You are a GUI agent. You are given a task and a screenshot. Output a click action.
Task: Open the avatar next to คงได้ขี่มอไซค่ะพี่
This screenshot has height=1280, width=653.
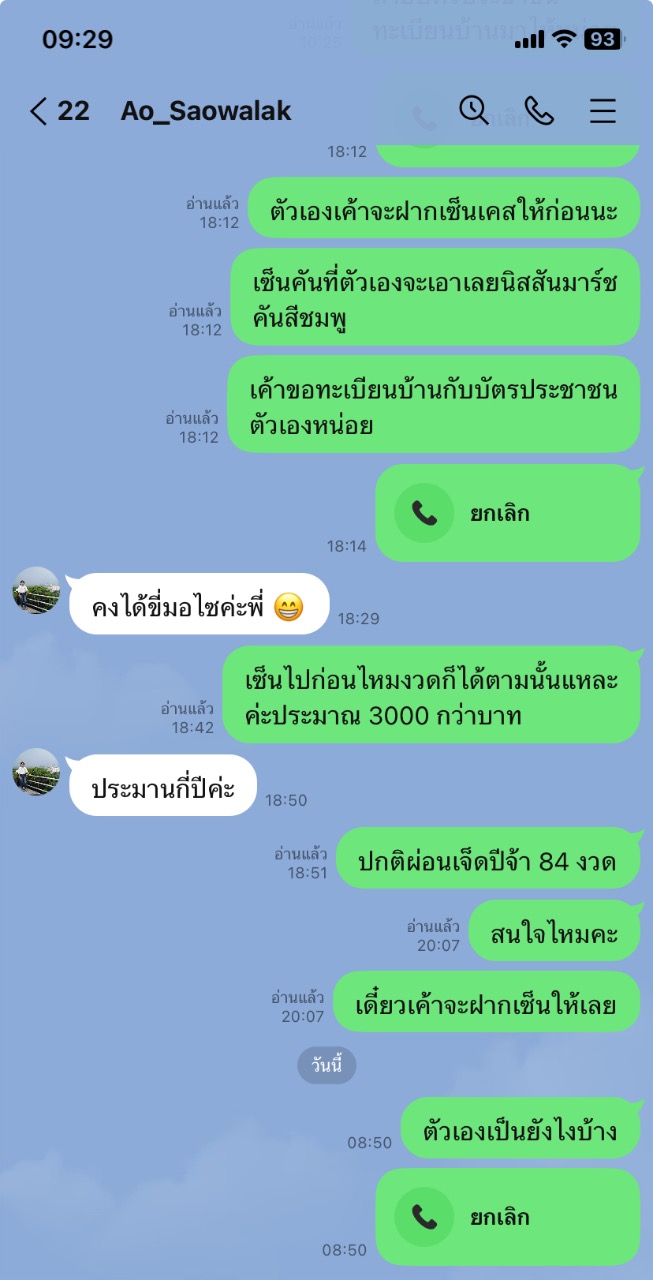36,591
